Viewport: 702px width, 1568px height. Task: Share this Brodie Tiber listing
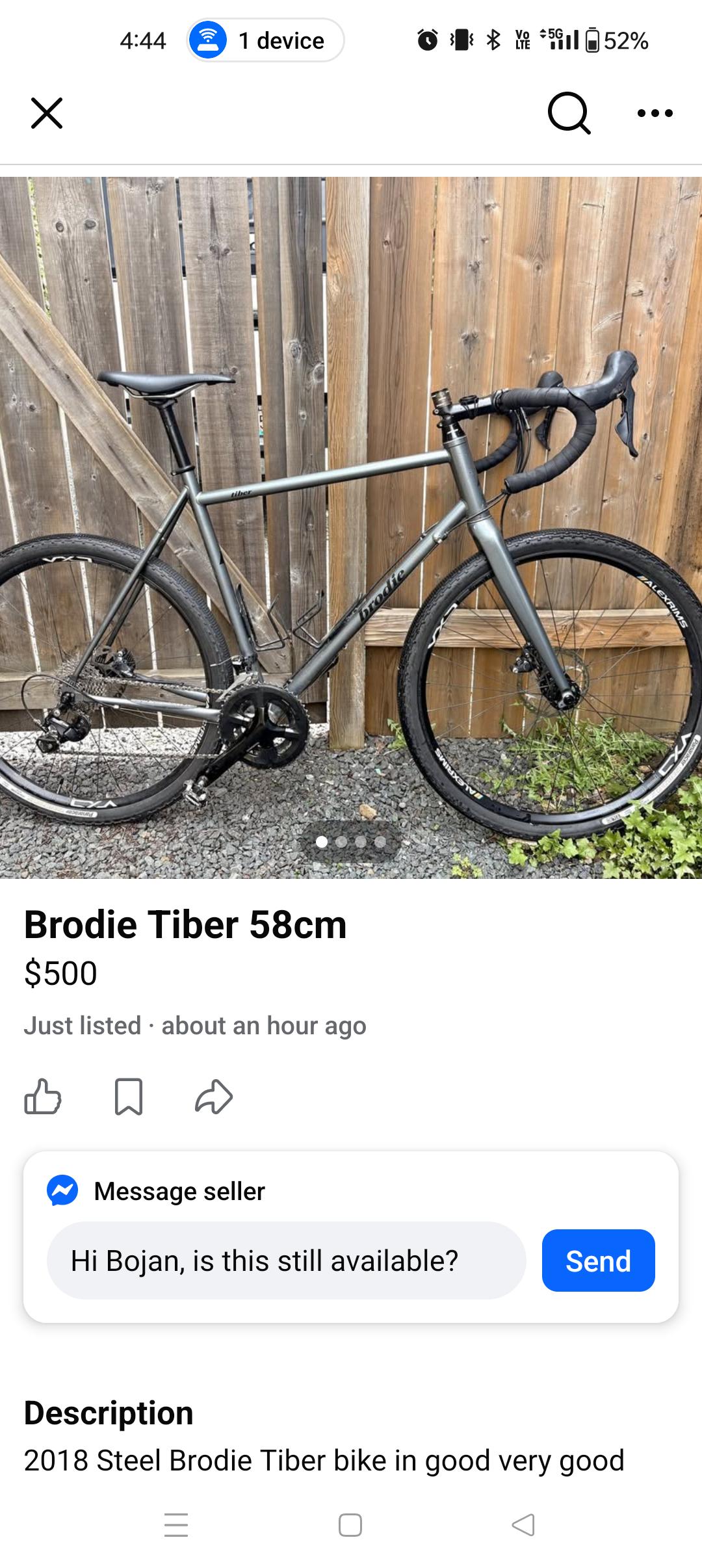pos(214,1097)
